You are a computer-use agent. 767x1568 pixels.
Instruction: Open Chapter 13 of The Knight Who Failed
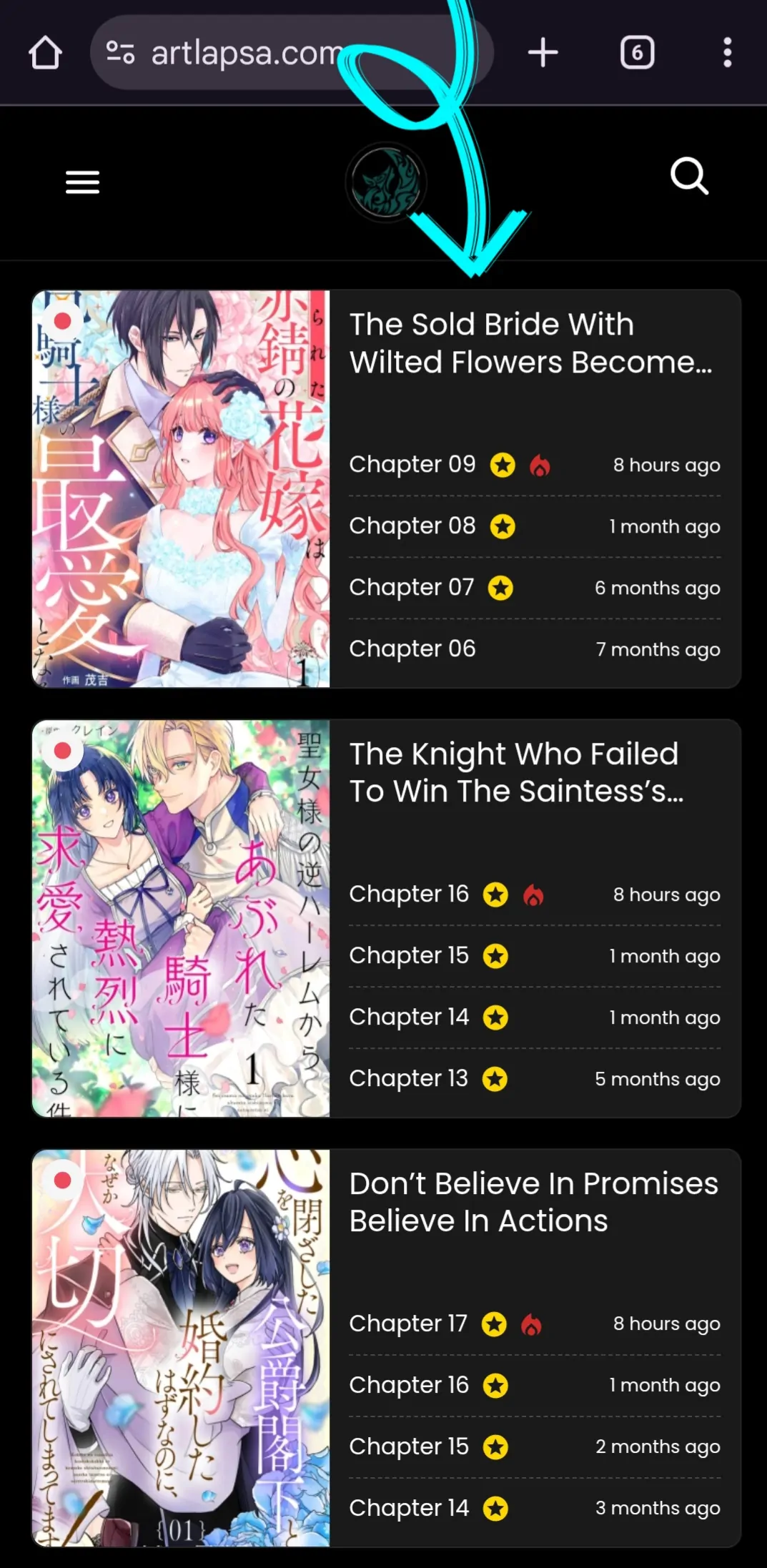point(408,1078)
